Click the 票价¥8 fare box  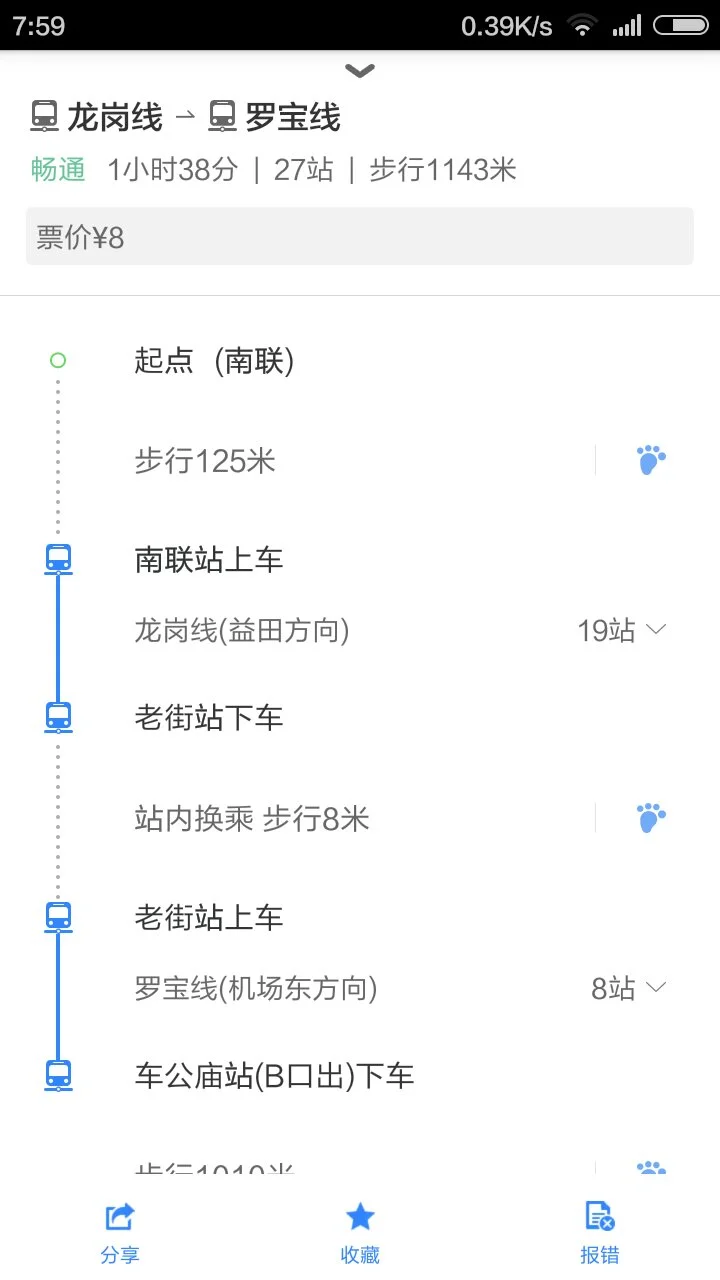(x=360, y=235)
